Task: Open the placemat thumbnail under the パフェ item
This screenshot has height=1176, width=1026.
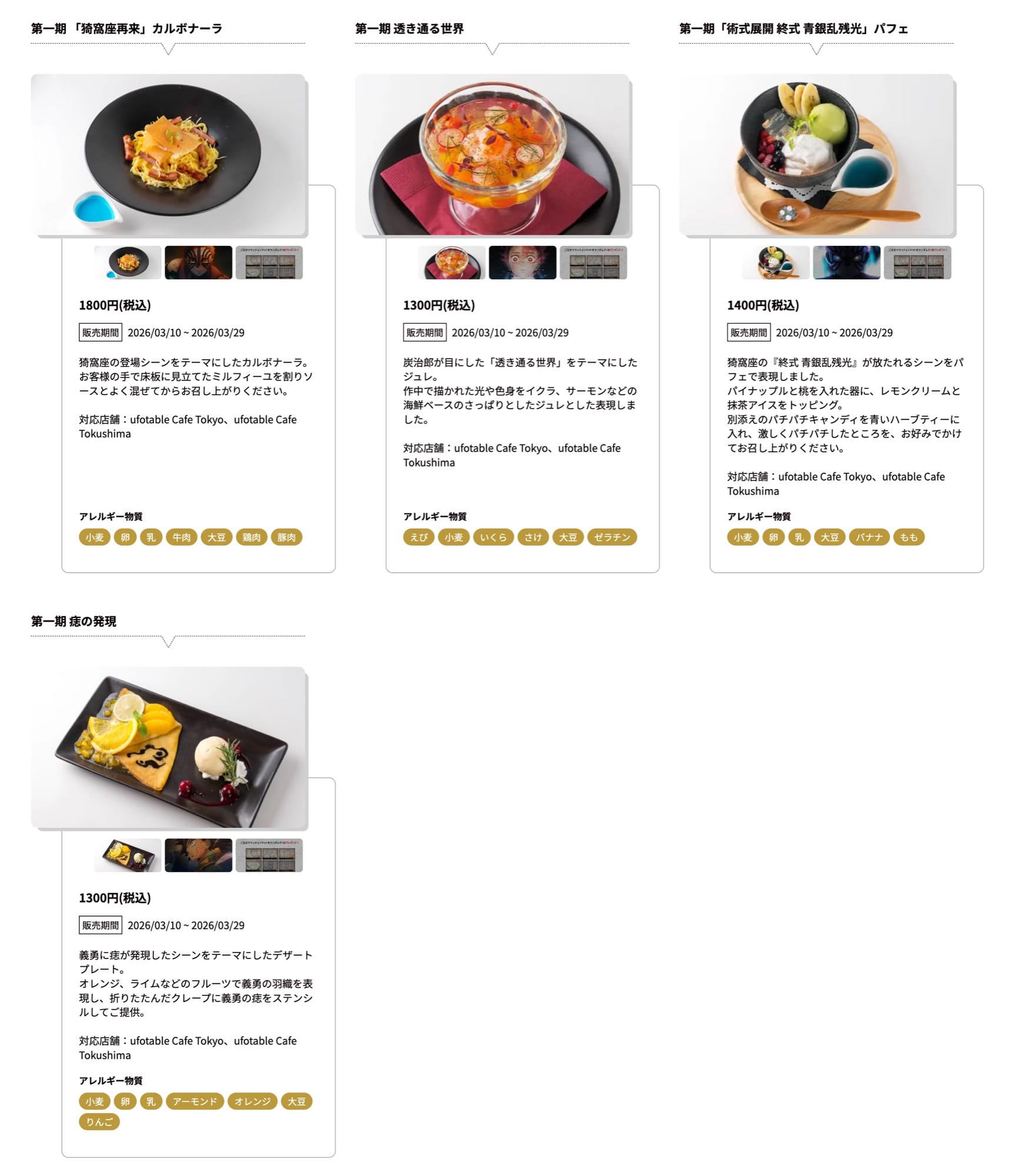Action: (917, 262)
